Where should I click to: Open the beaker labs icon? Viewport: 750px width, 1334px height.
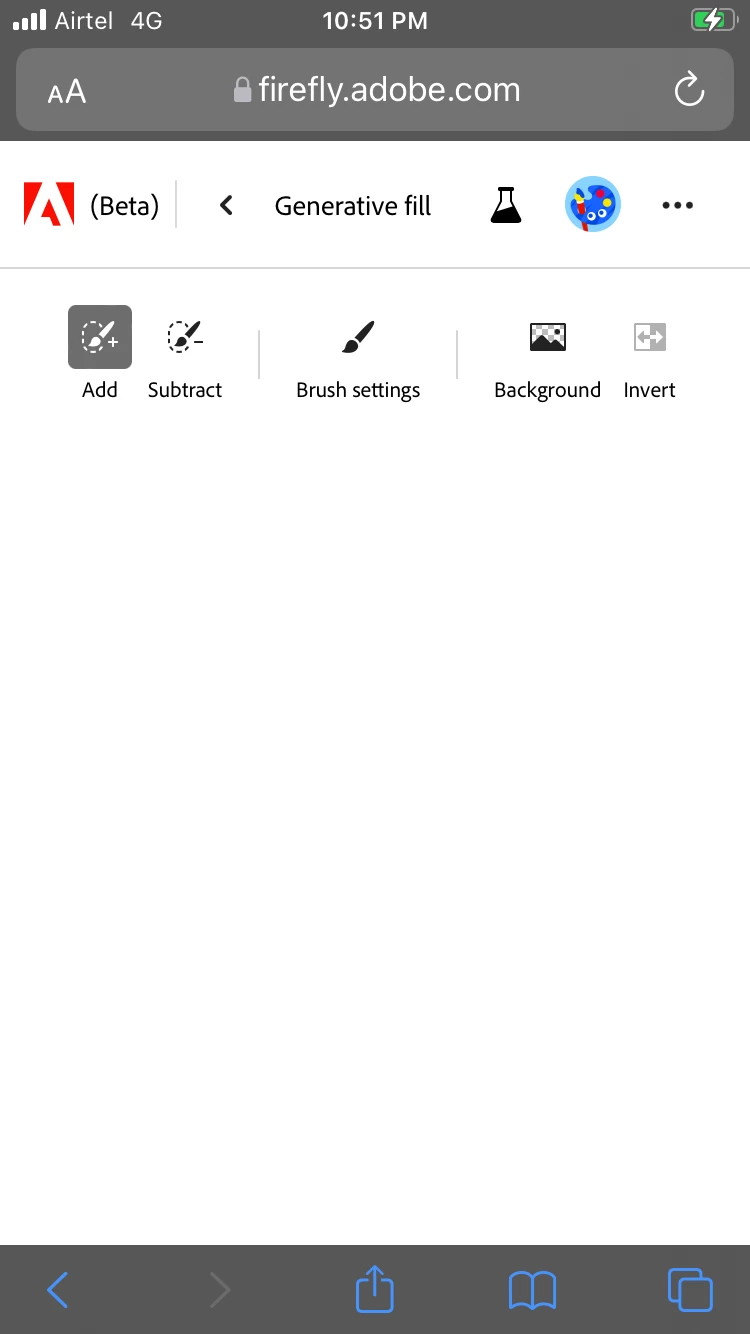(506, 206)
